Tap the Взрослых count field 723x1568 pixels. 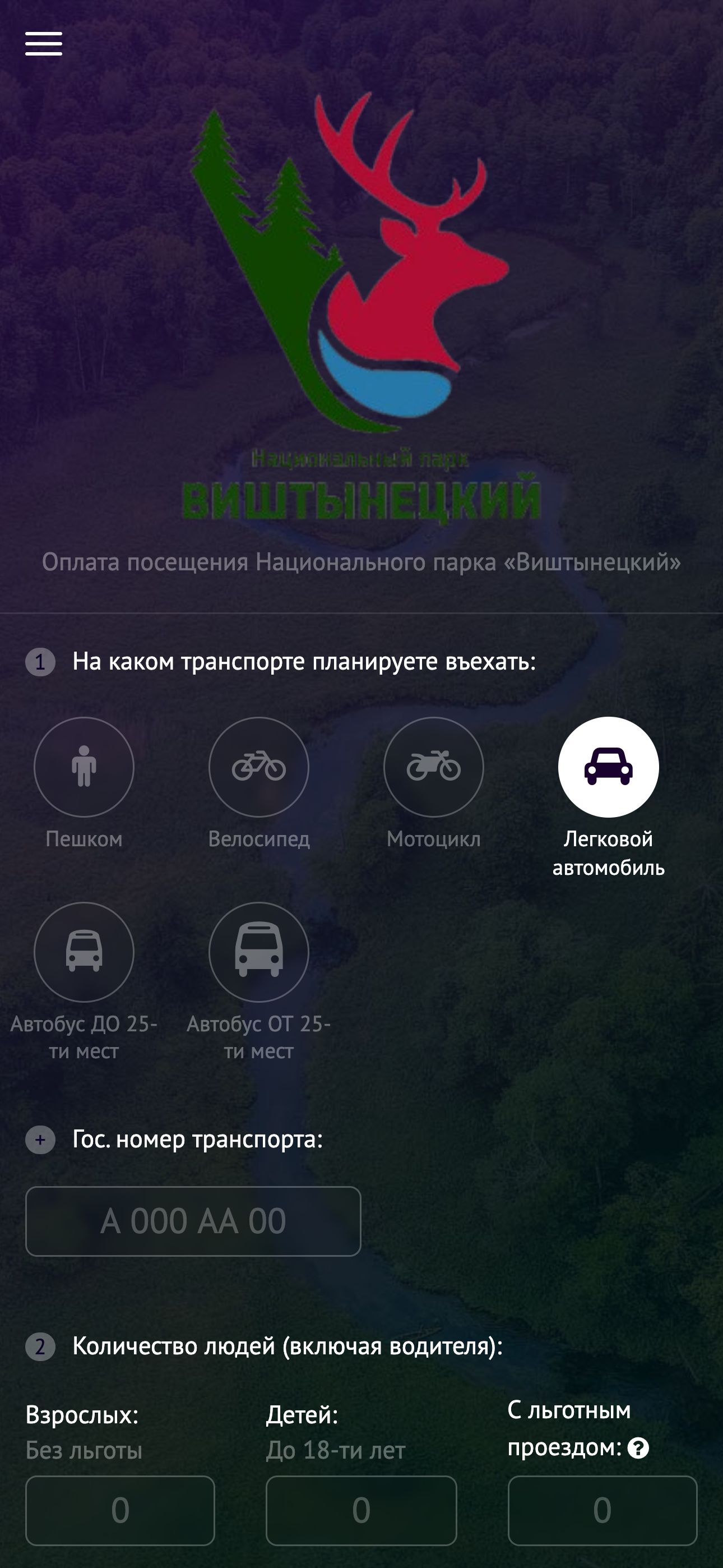[120, 1510]
